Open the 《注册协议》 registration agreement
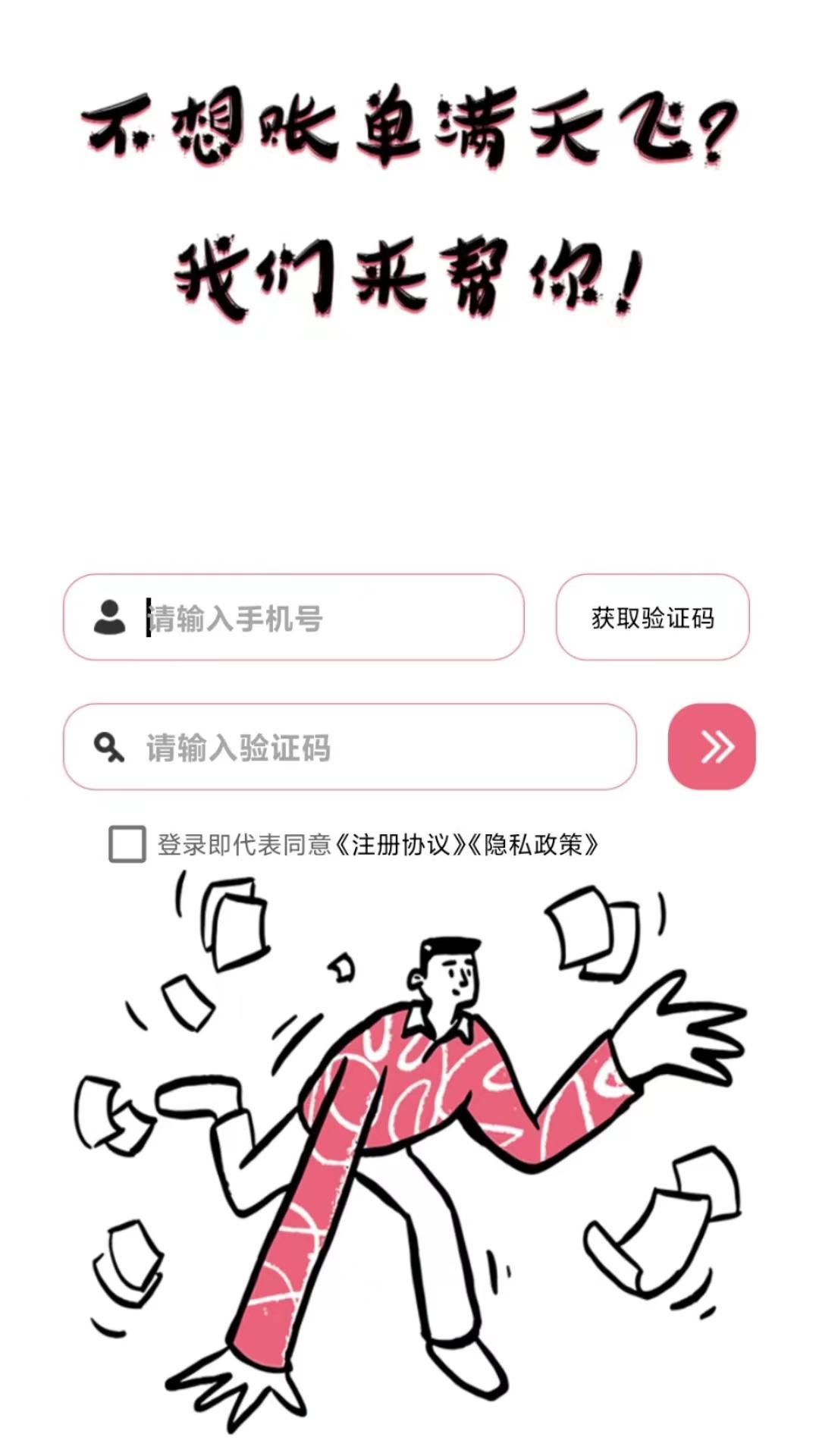819x1456 pixels. click(403, 844)
